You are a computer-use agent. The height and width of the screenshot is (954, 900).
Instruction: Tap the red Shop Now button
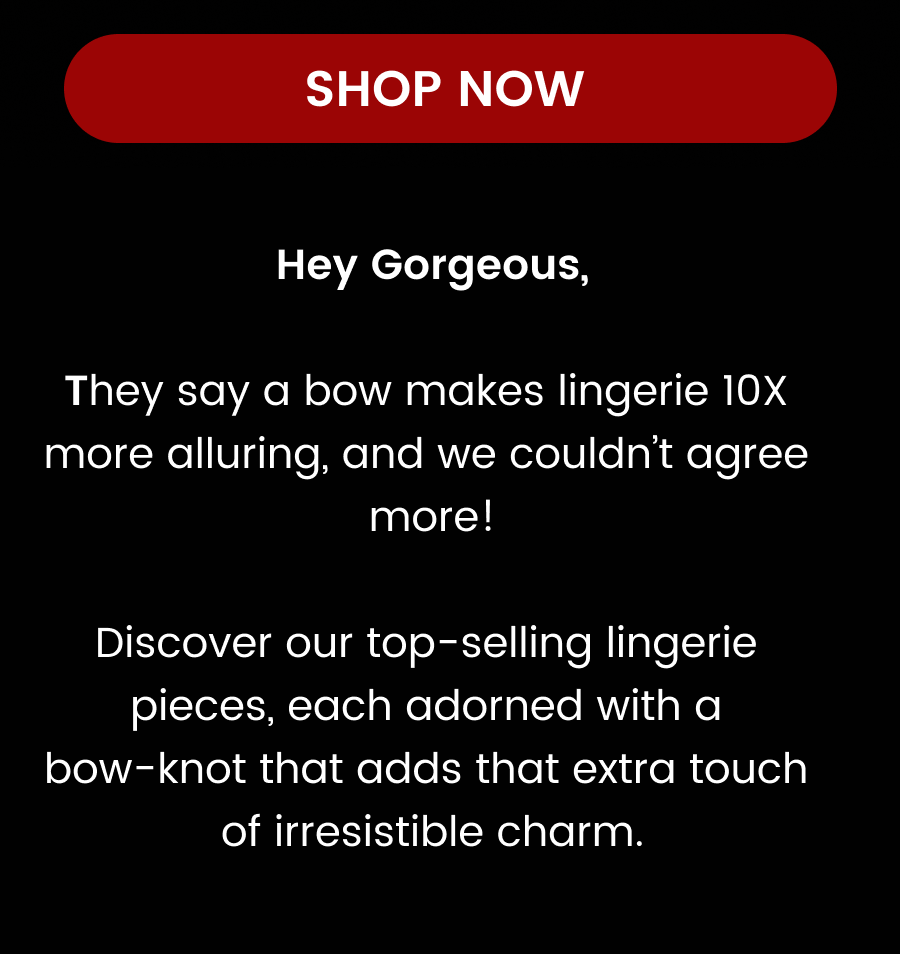[450, 89]
